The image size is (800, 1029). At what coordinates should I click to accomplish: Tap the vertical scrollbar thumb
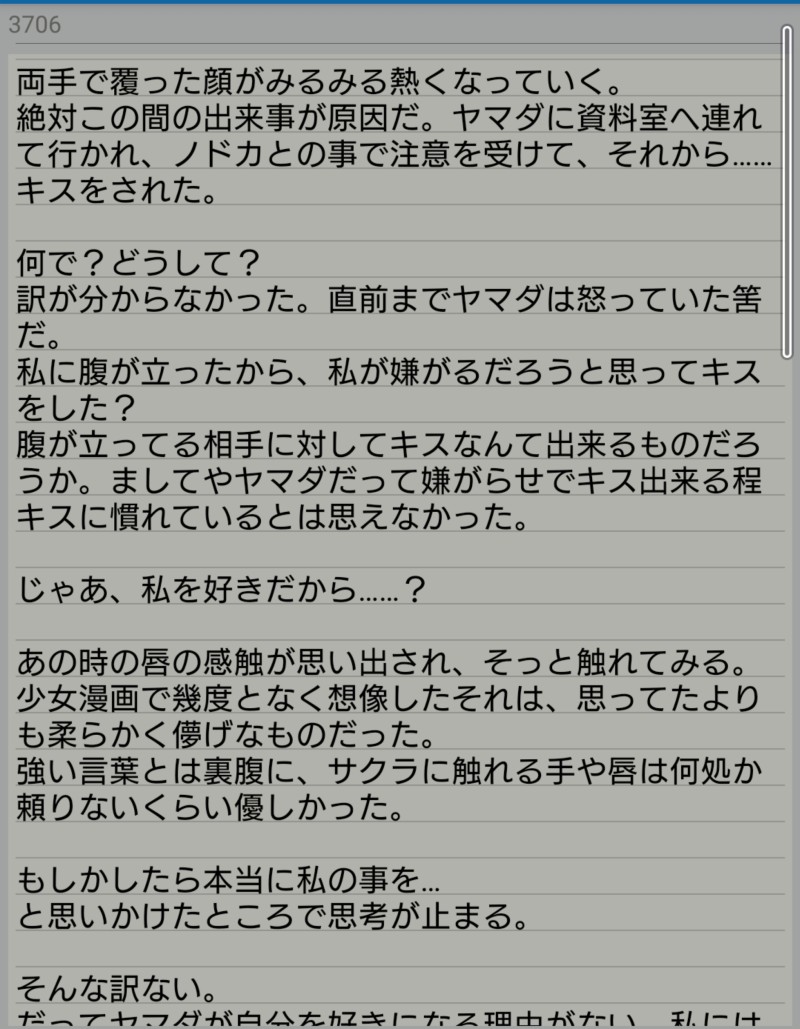(x=787, y=190)
